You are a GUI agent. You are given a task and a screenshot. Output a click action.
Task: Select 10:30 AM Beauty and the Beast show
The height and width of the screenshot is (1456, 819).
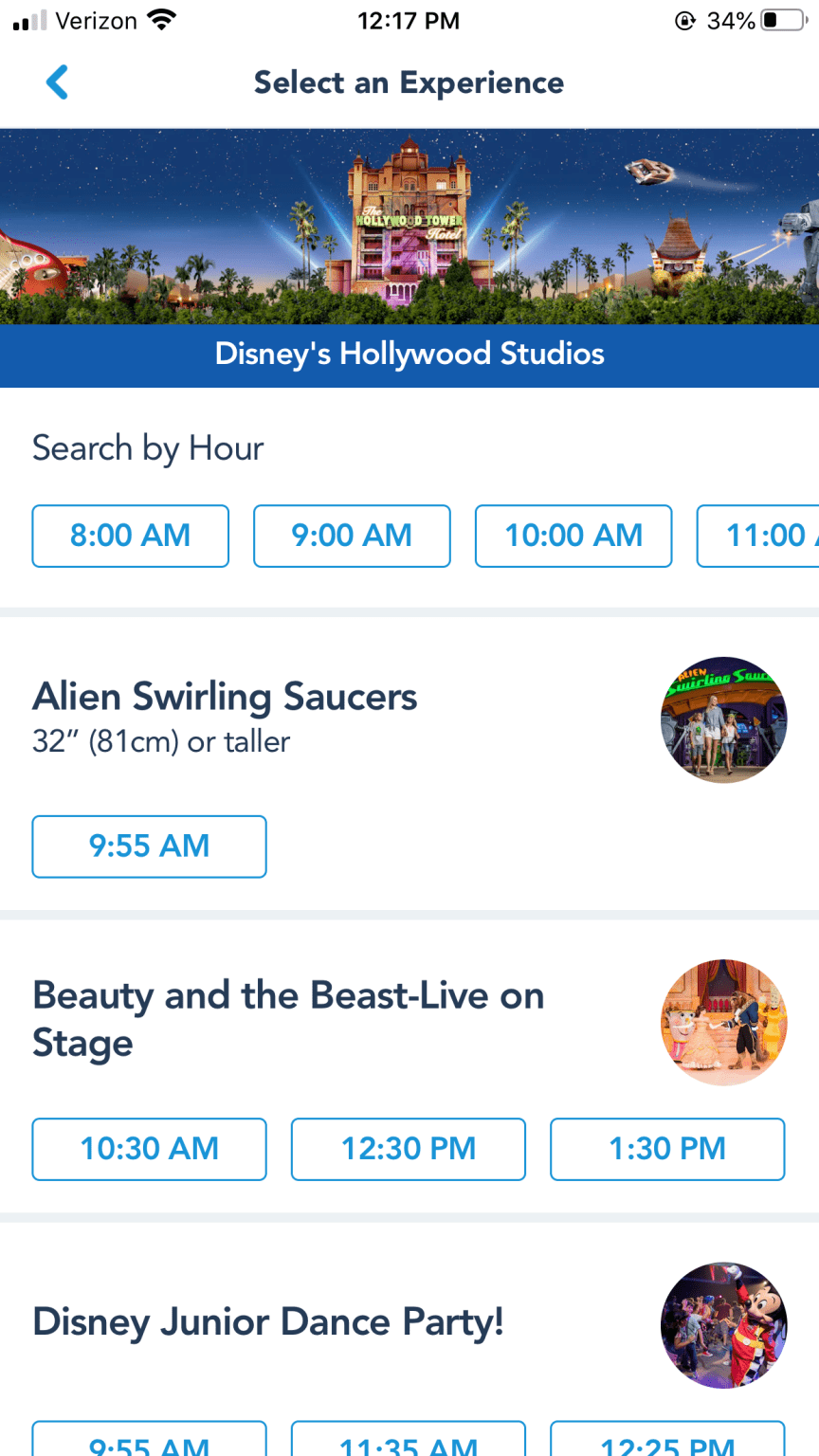[x=150, y=1149]
